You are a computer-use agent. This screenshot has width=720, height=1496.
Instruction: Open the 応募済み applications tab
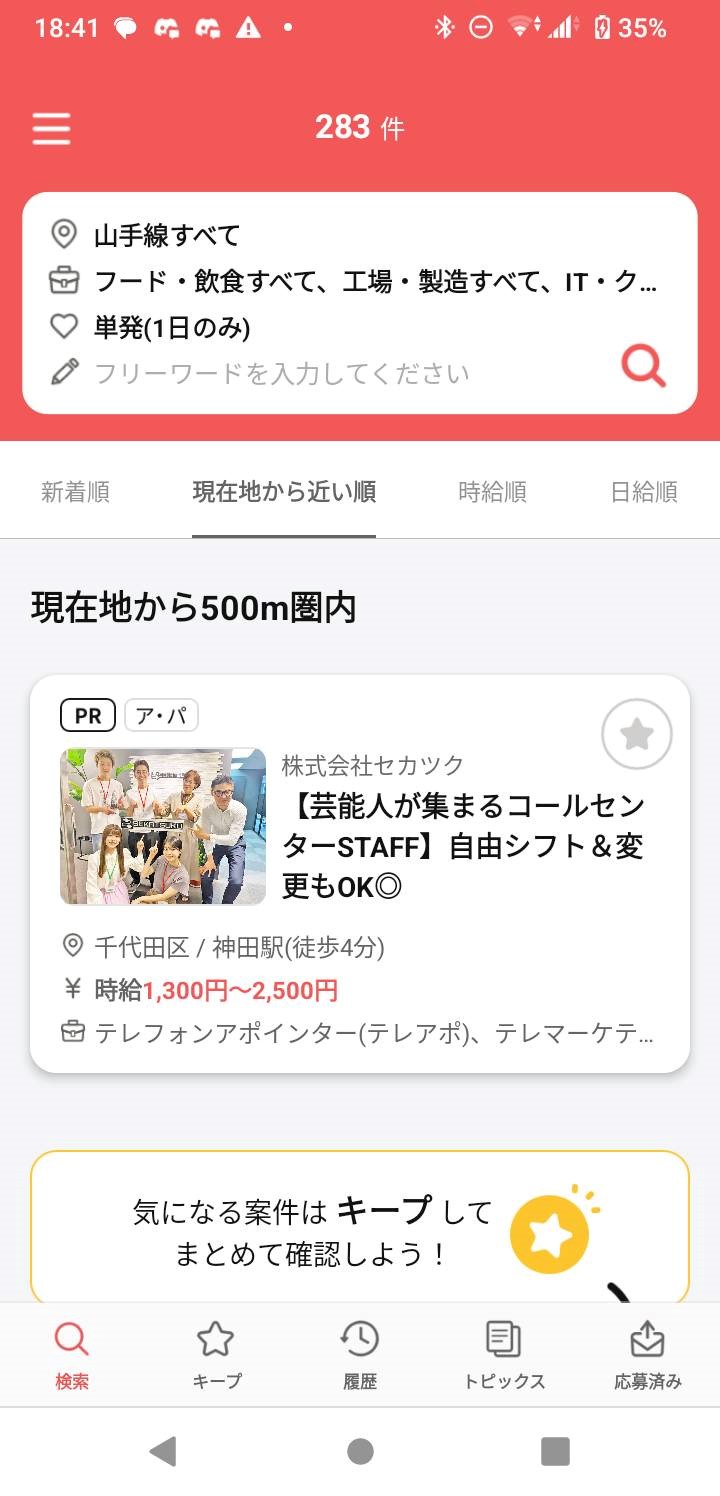(648, 1356)
